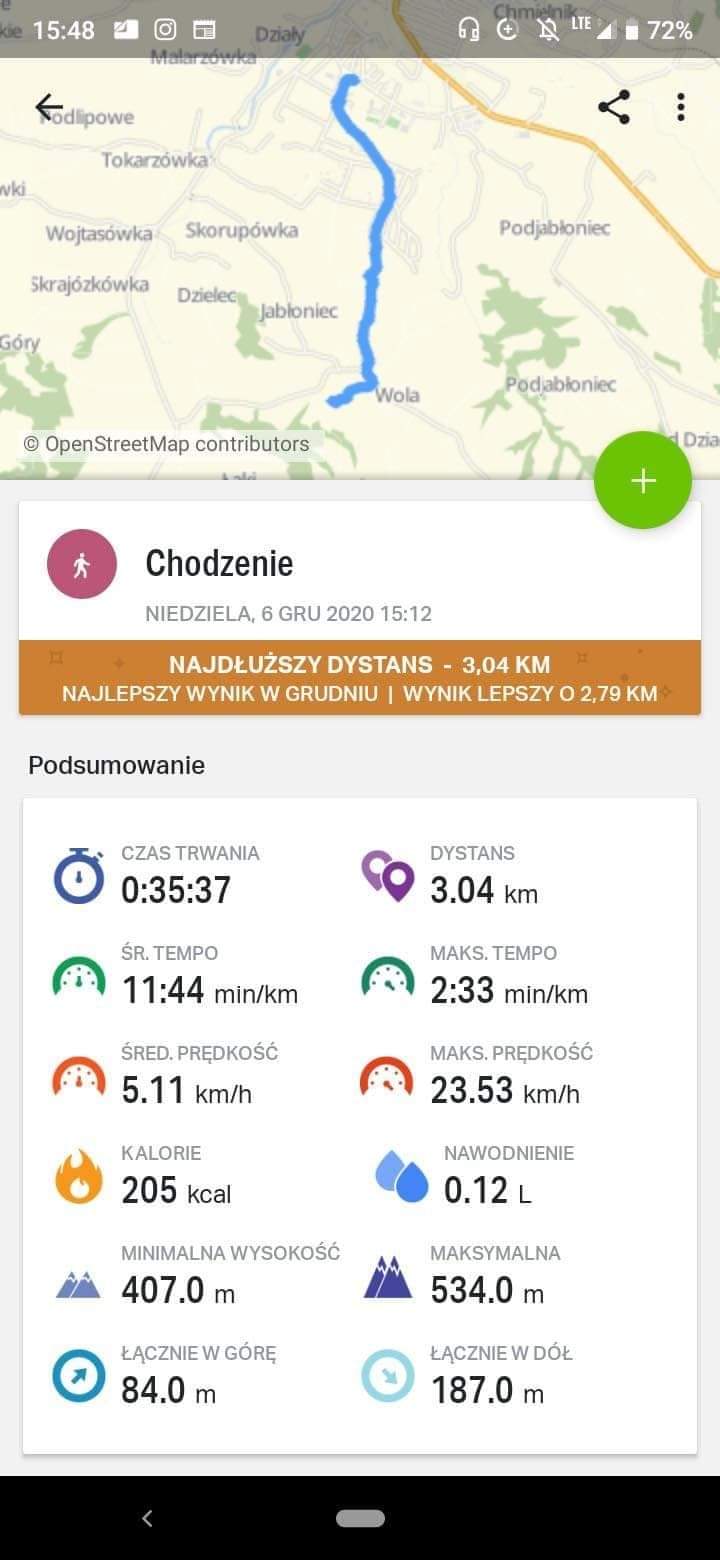Open the Najdłuższy dystans record banner
This screenshot has width=720, height=1560.
click(360, 677)
